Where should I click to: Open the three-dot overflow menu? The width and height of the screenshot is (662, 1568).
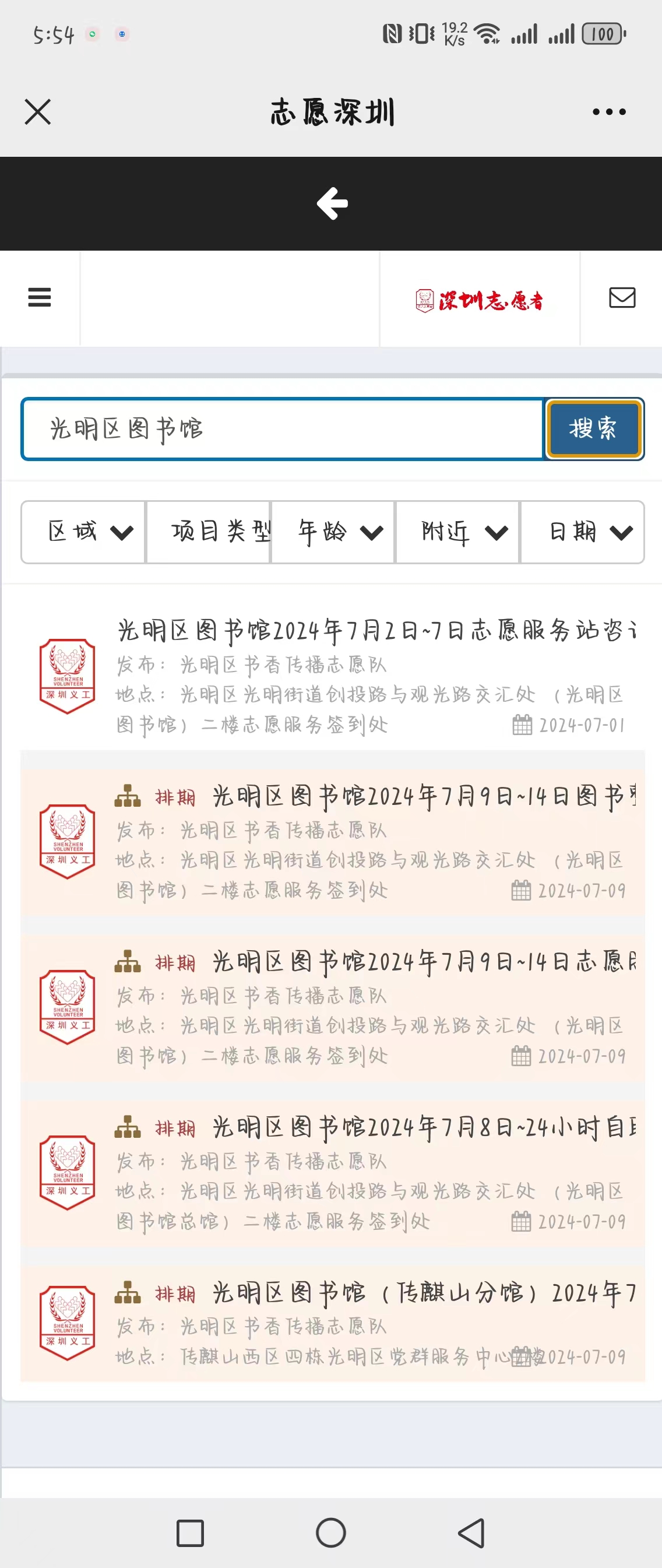608,112
